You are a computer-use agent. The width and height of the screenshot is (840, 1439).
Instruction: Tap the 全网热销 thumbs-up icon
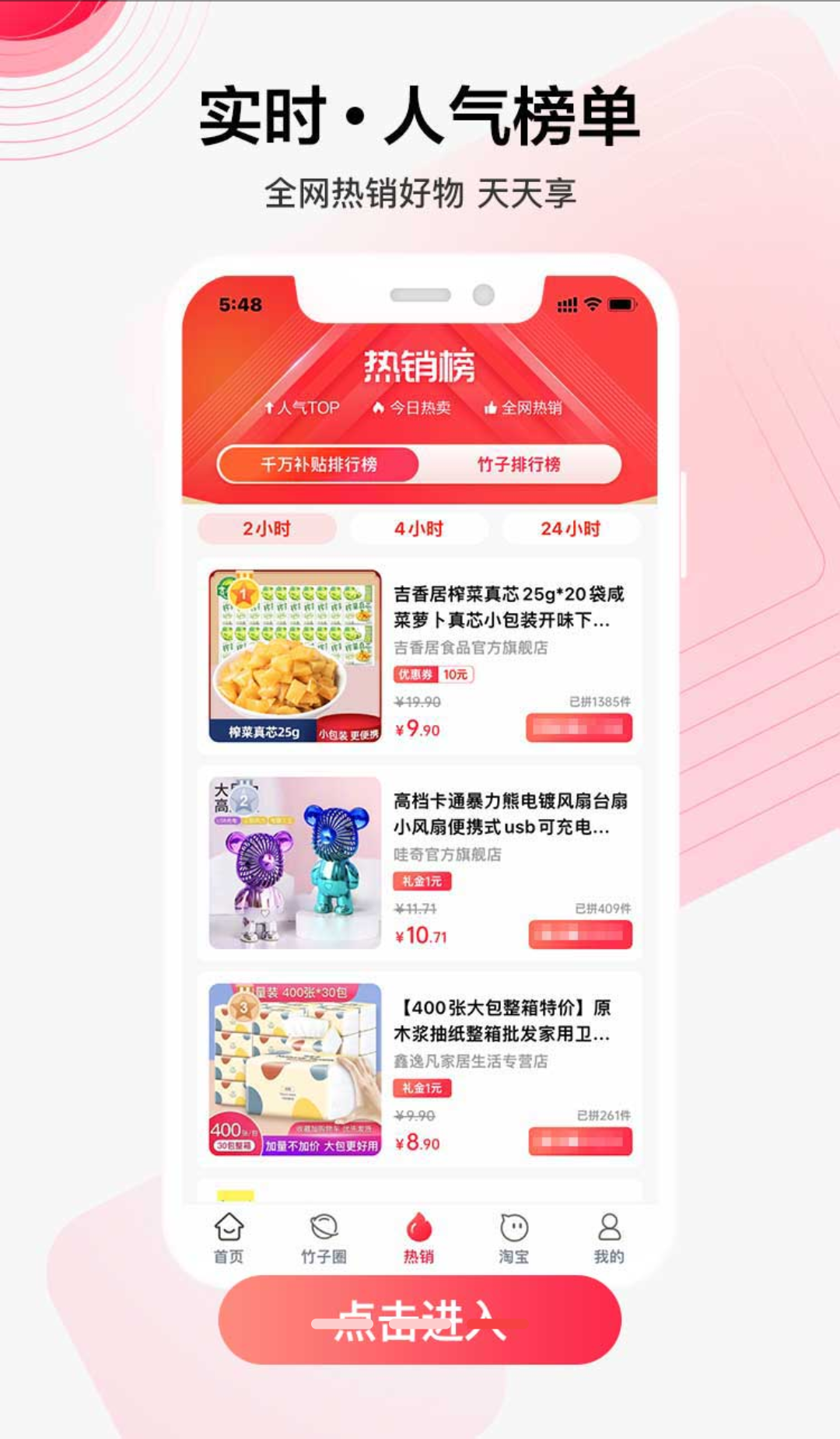(492, 407)
